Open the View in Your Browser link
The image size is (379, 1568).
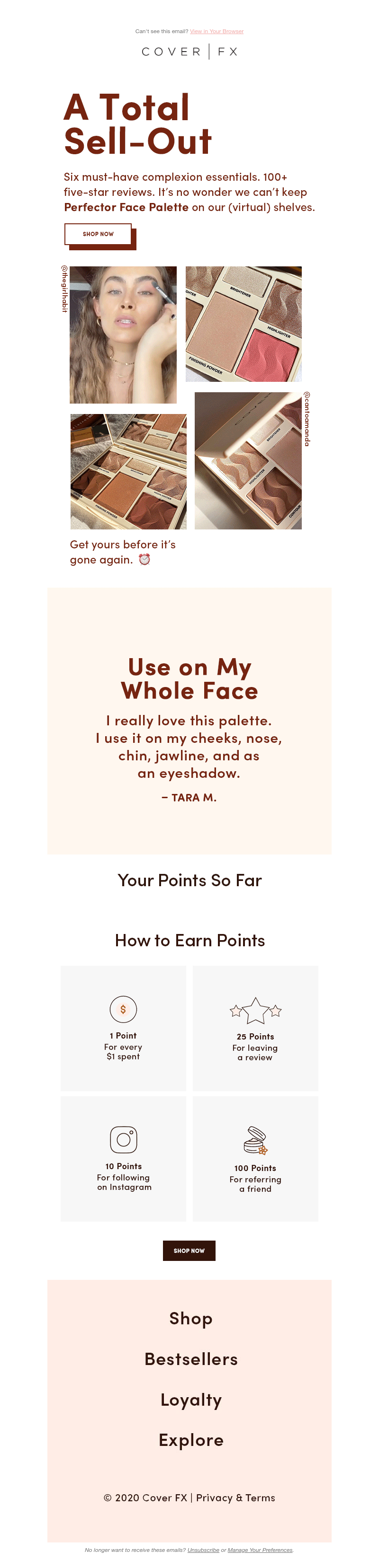(217, 31)
